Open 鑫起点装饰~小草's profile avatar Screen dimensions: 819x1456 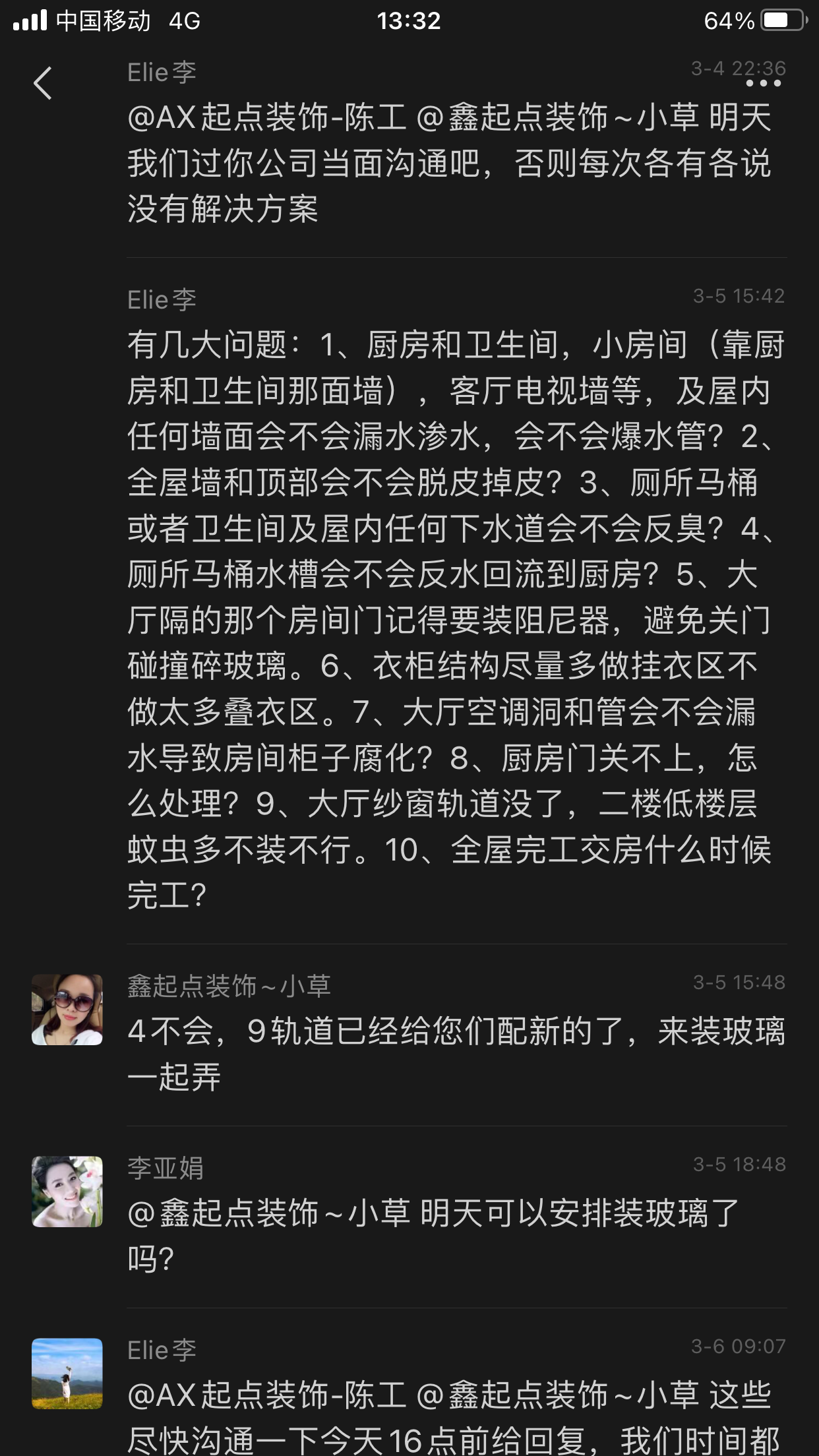67,1010
